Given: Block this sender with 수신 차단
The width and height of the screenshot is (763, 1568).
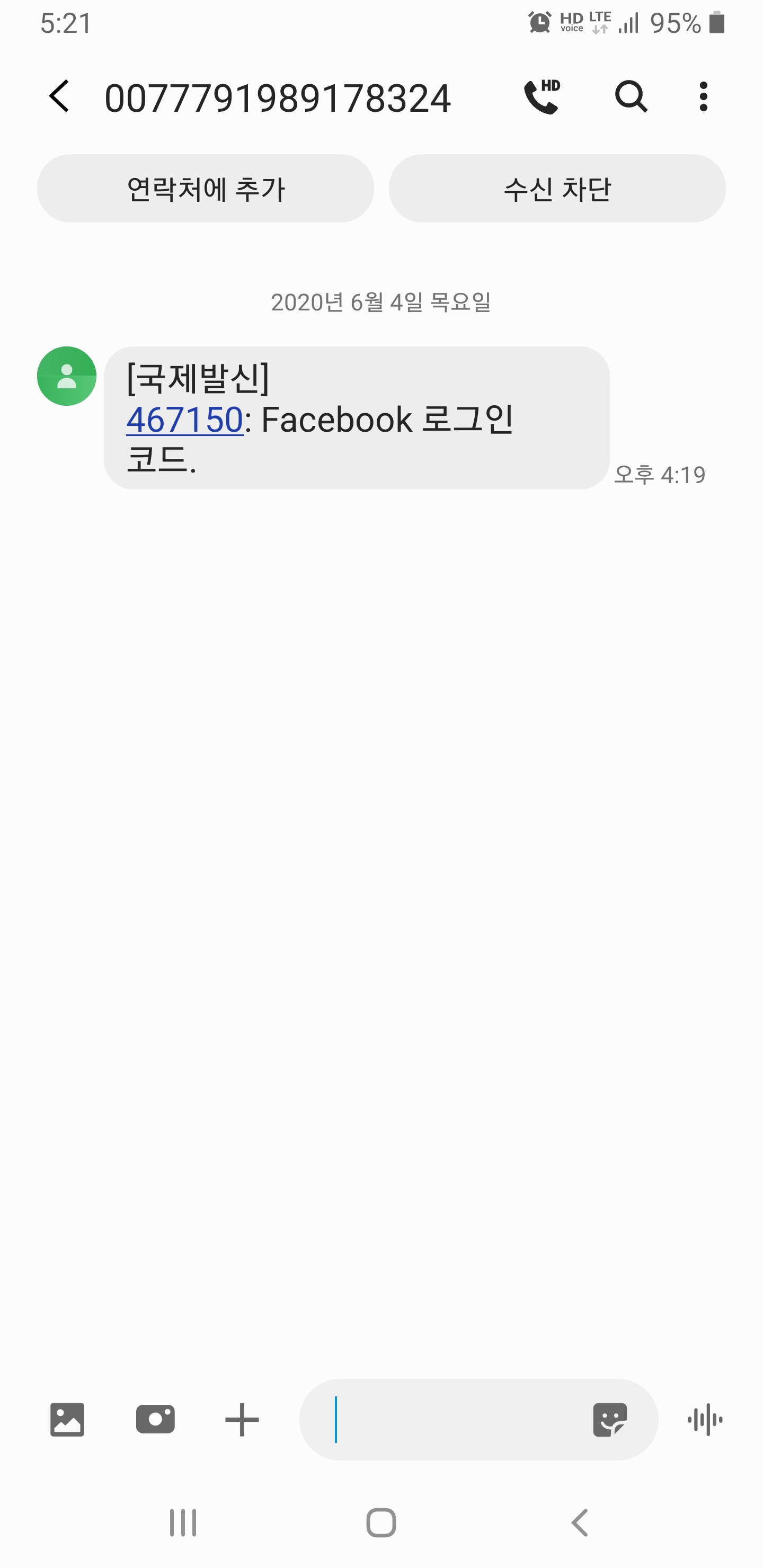Looking at the screenshot, I should (x=556, y=189).
